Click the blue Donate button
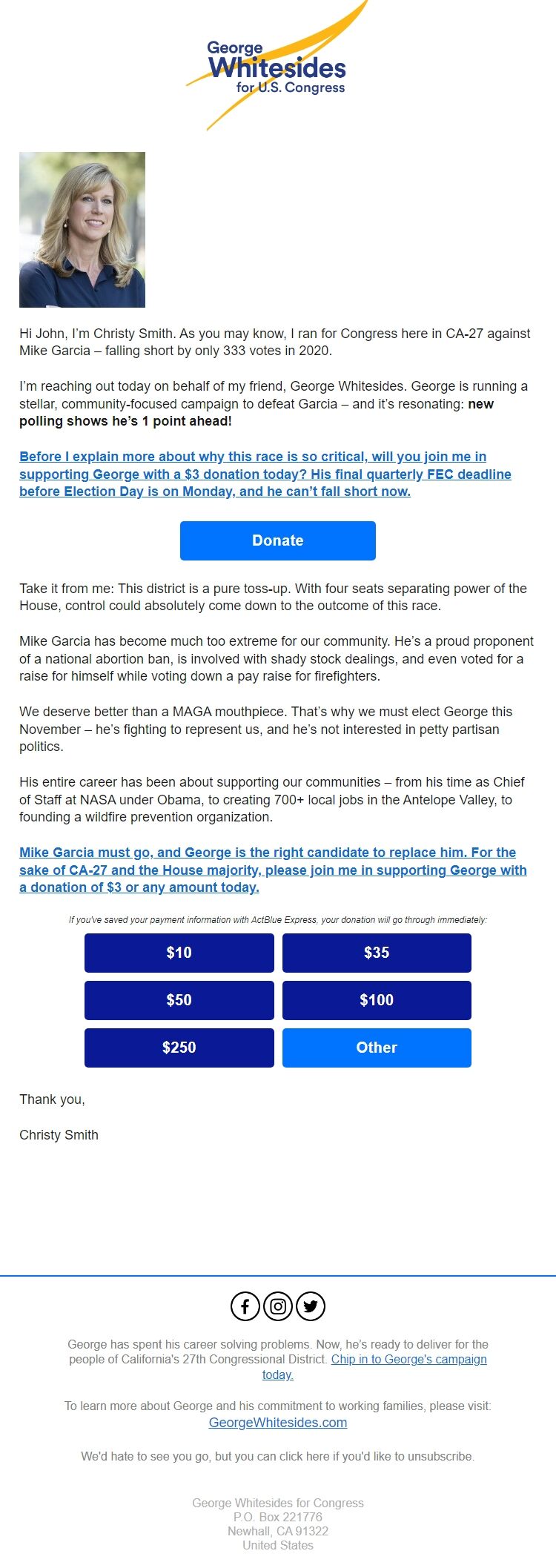Viewport: 556px width, 1568px height. tap(277, 540)
